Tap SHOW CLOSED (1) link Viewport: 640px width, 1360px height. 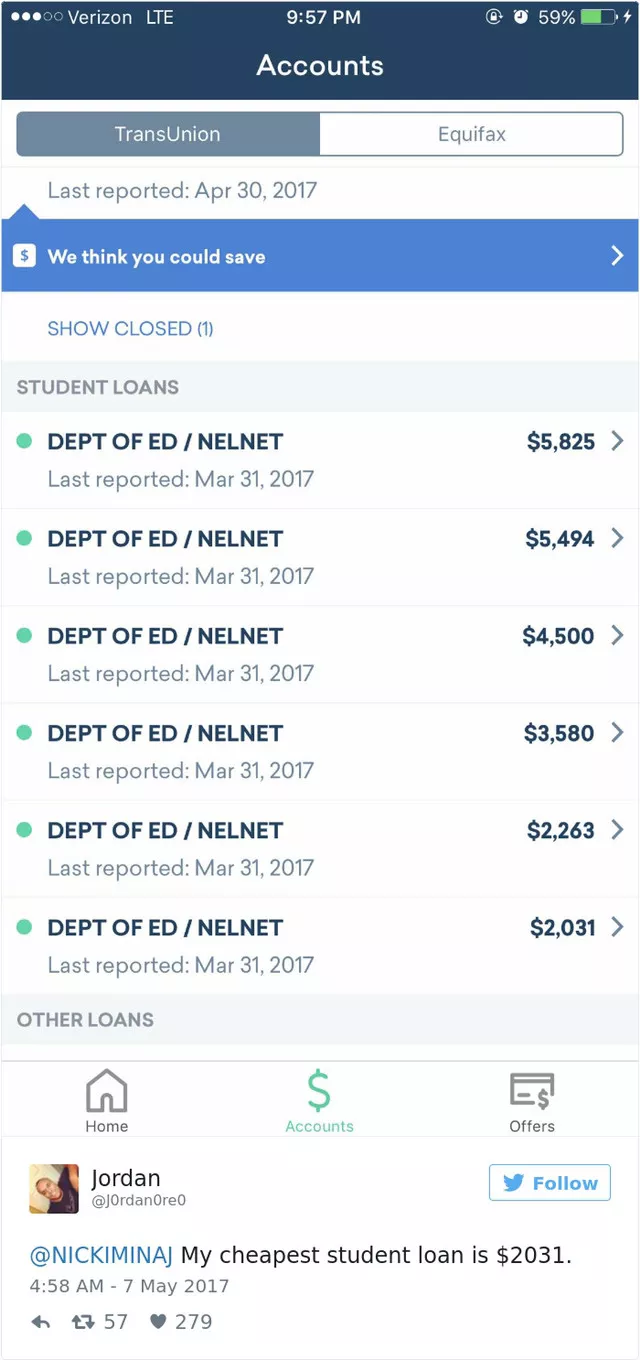(x=130, y=328)
